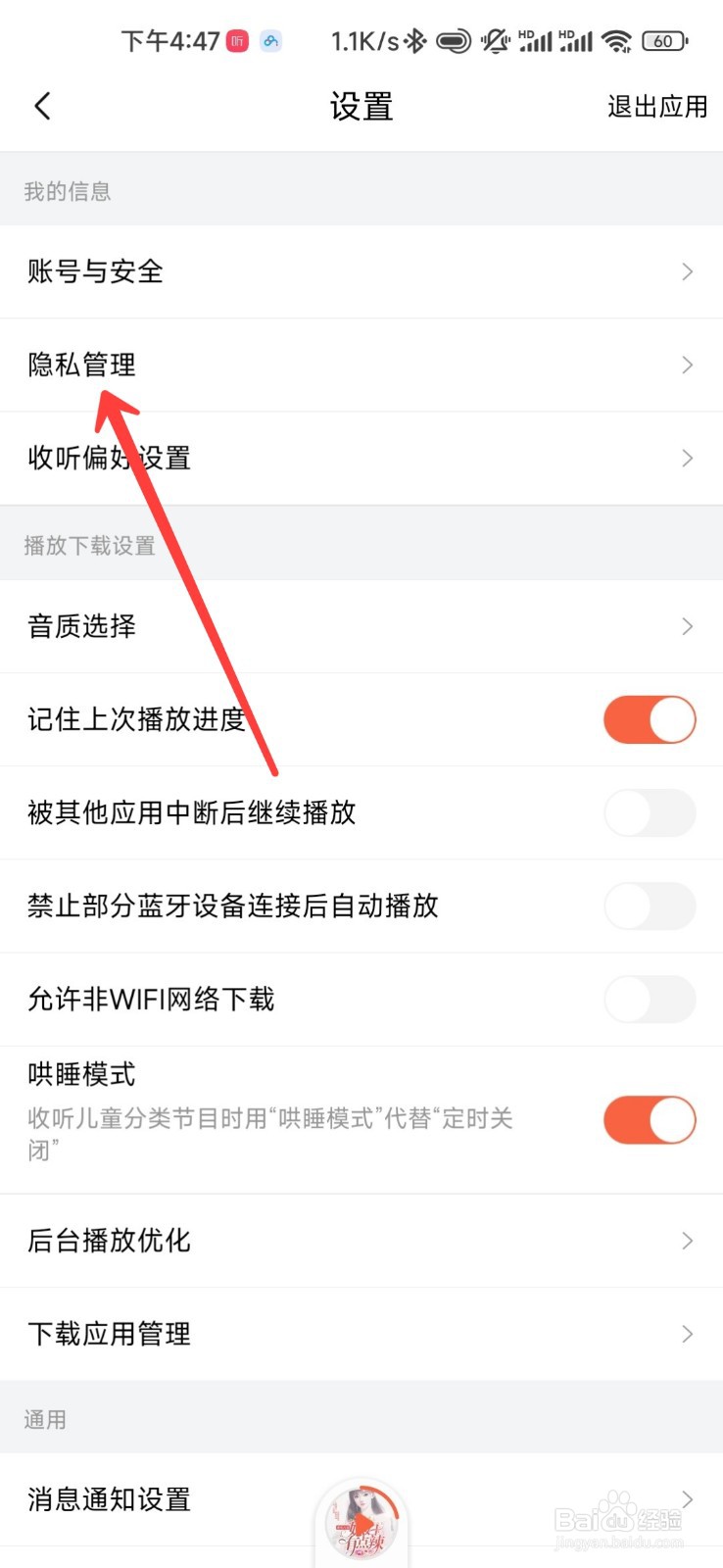Expand 下载应用管理 settings

click(687, 1334)
